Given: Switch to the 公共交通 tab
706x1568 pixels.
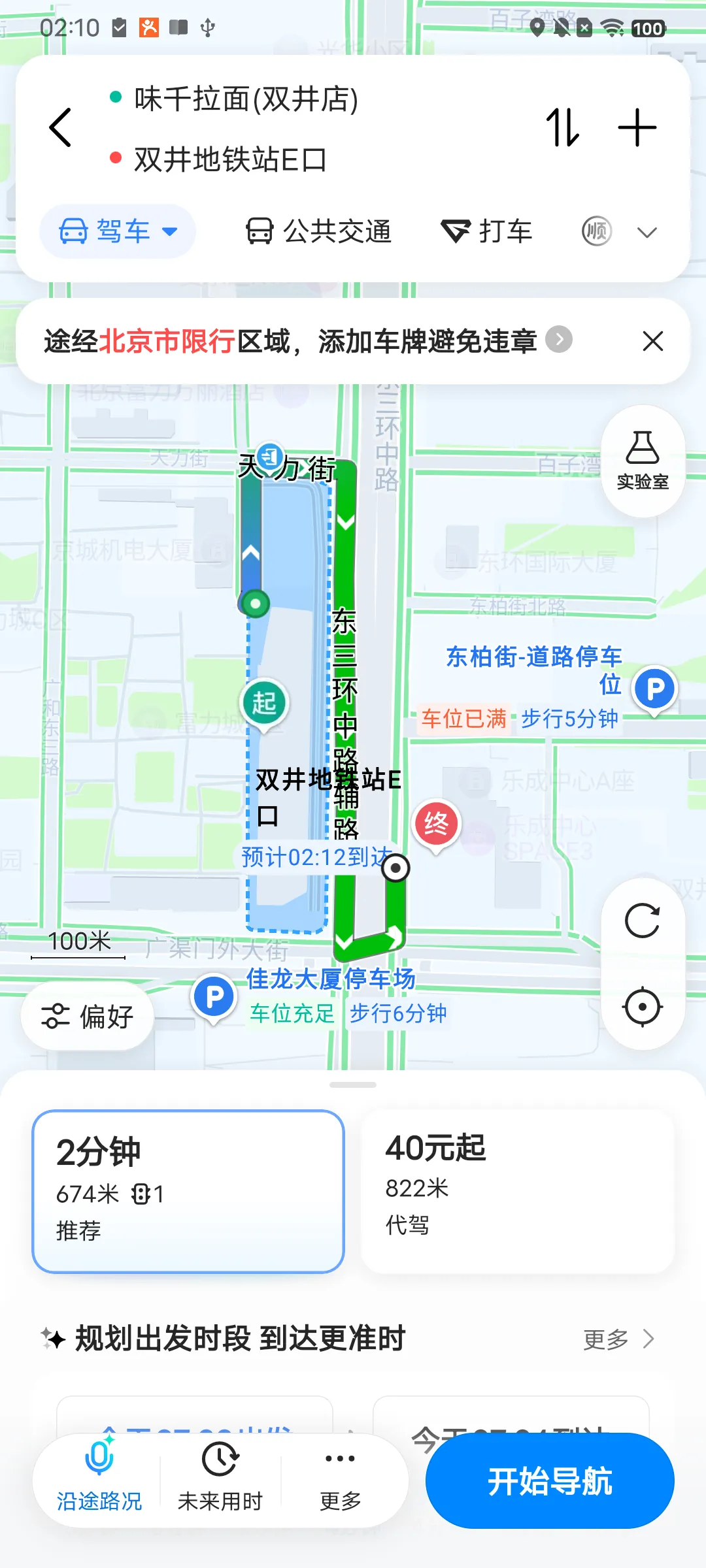Looking at the screenshot, I should click(x=318, y=231).
